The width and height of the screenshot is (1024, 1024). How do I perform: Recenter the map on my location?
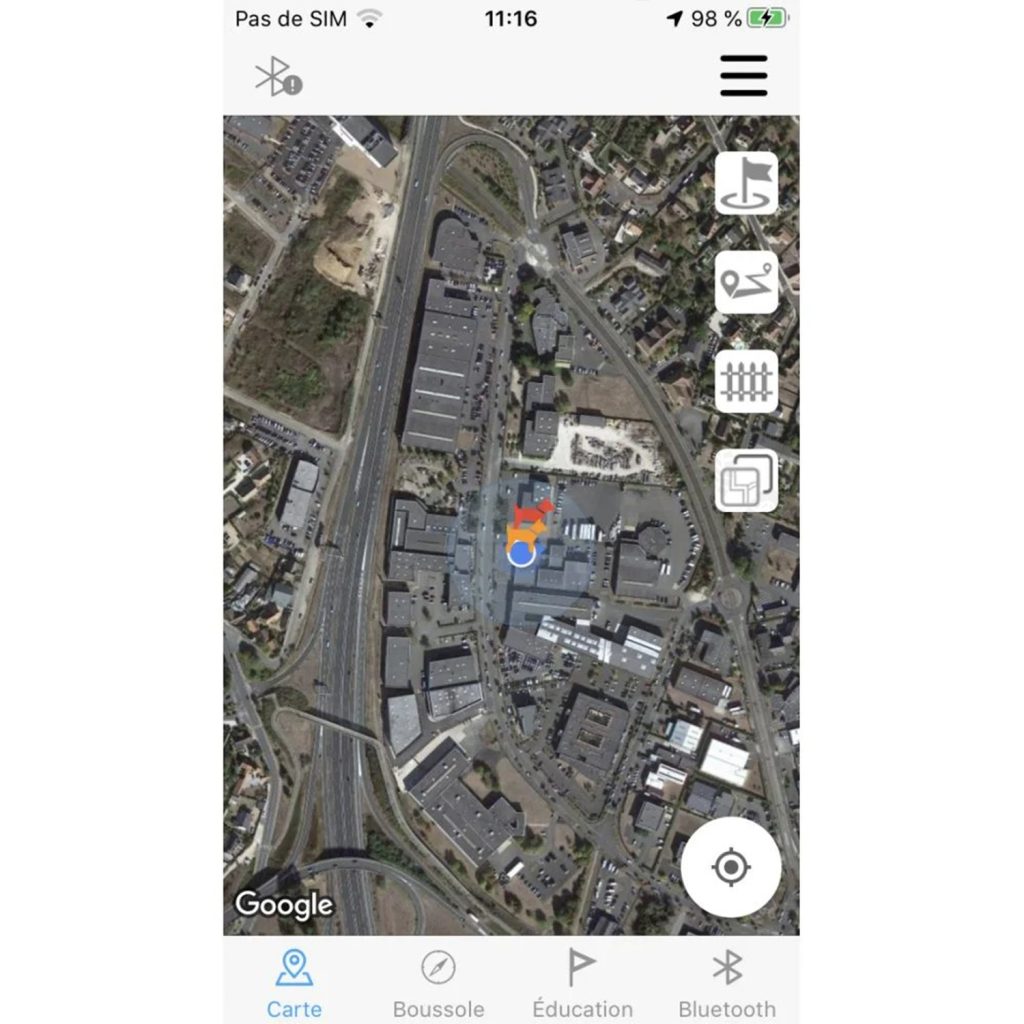pos(731,867)
